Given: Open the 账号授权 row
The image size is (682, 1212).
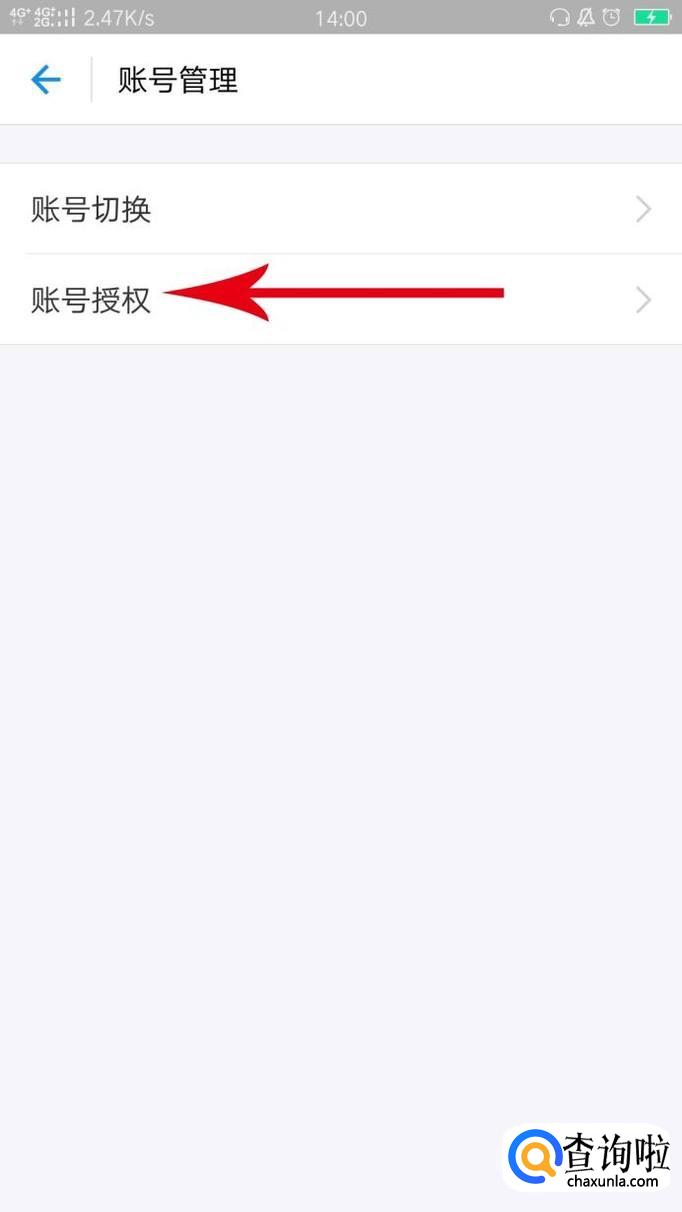Looking at the screenshot, I should [x=340, y=299].
